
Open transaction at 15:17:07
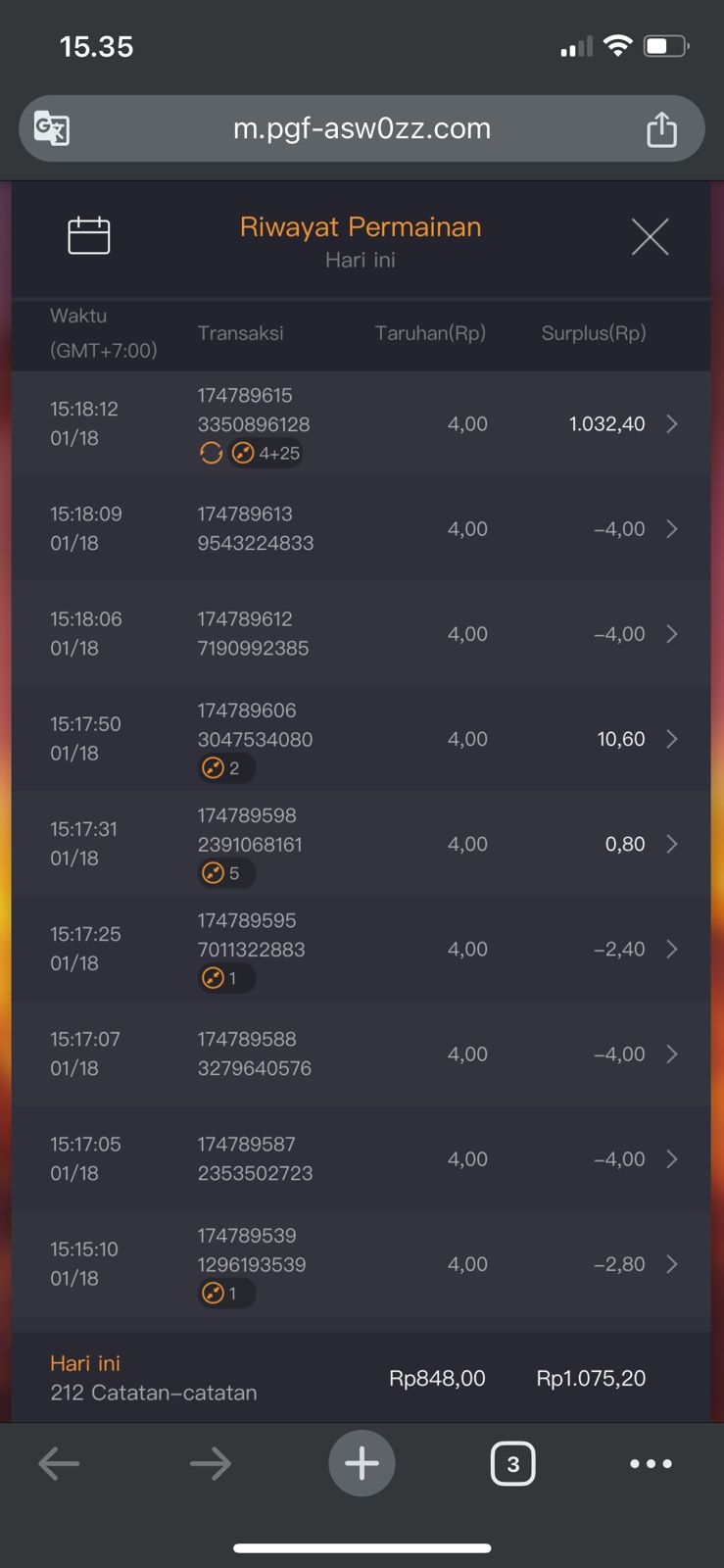(x=671, y=1054)
